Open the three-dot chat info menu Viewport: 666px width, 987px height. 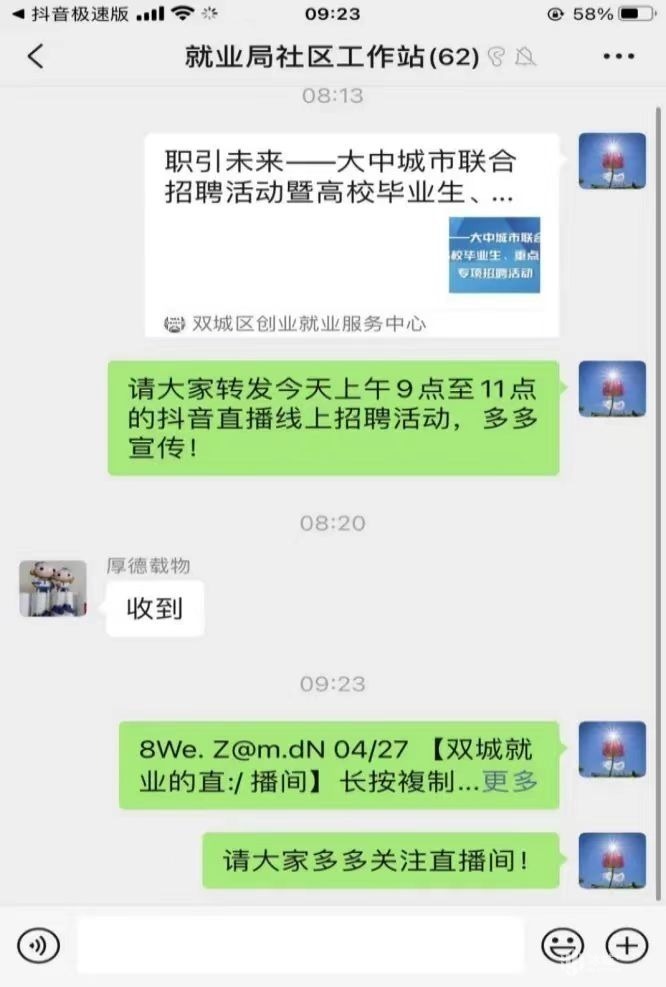(x=620, y=56)
